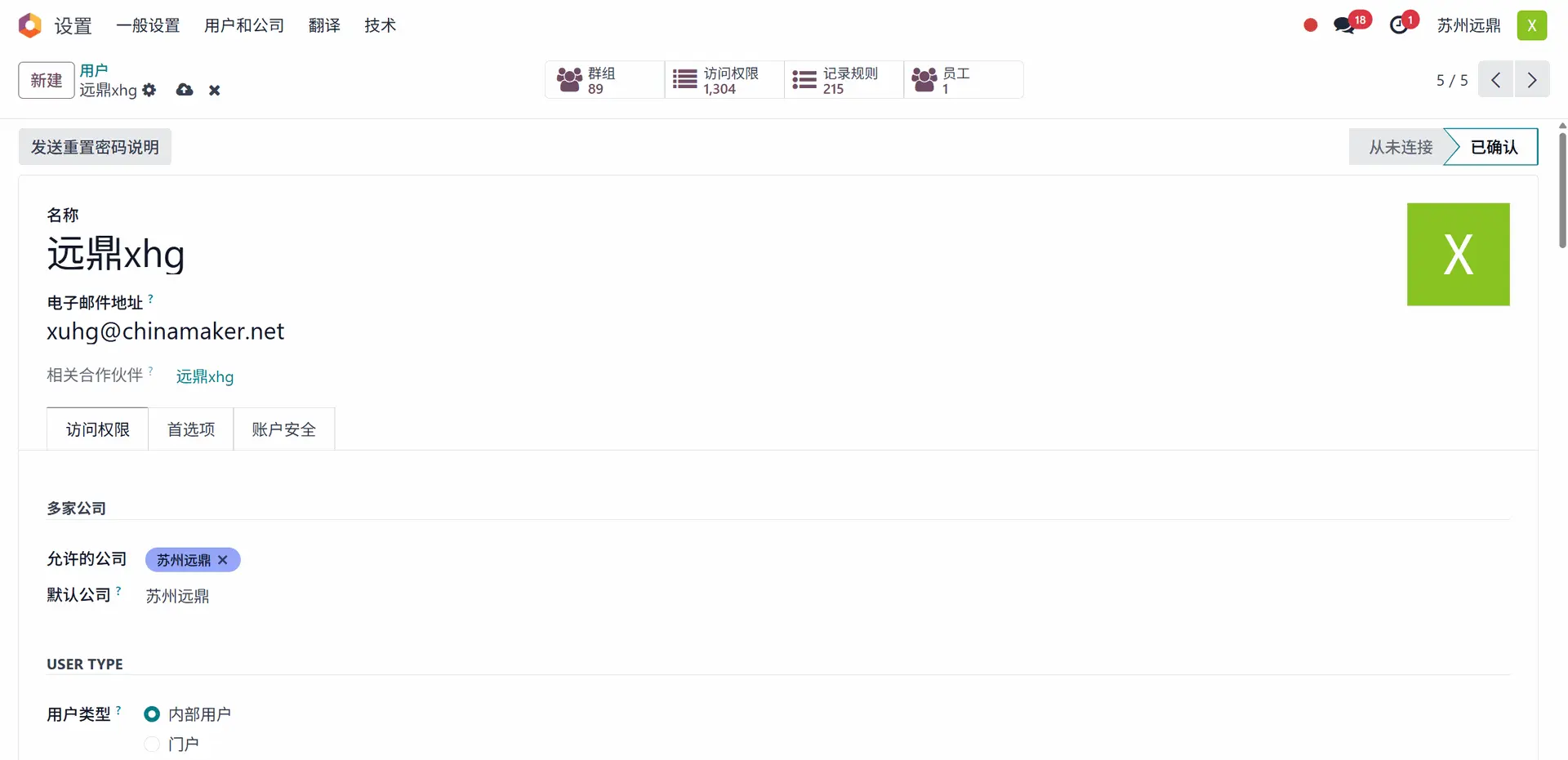The image size is (1568, 760).
Task: Open the 记录规则 stat button
Action: pos(843,80)
